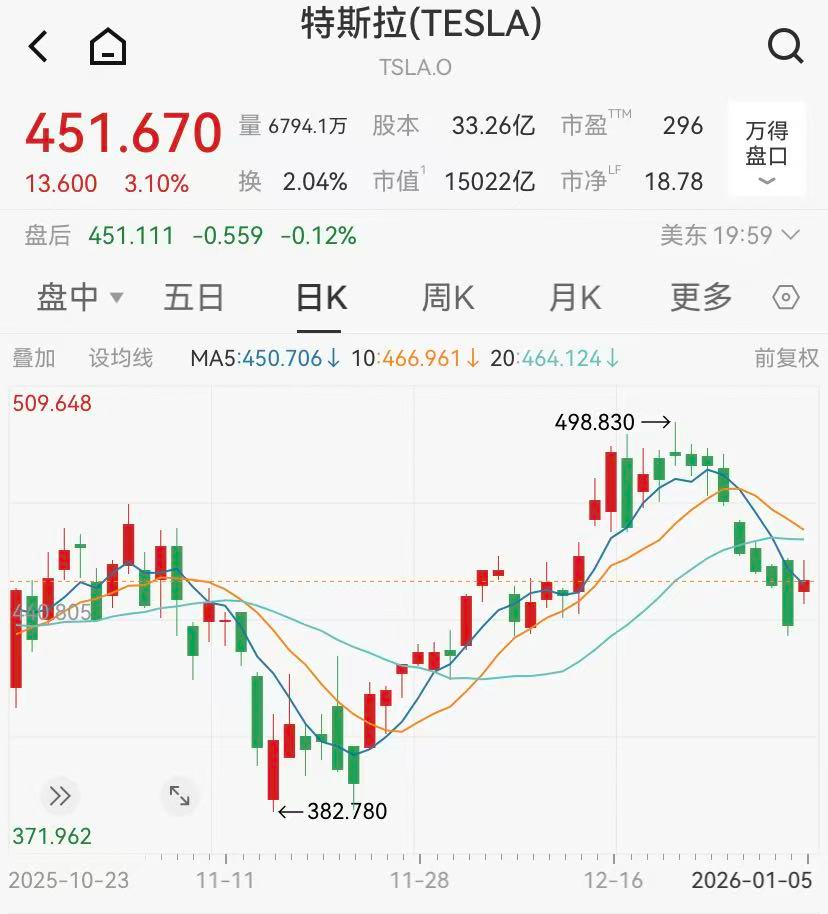
Task: Open the home icon
Action: click(x=108, y=46)
